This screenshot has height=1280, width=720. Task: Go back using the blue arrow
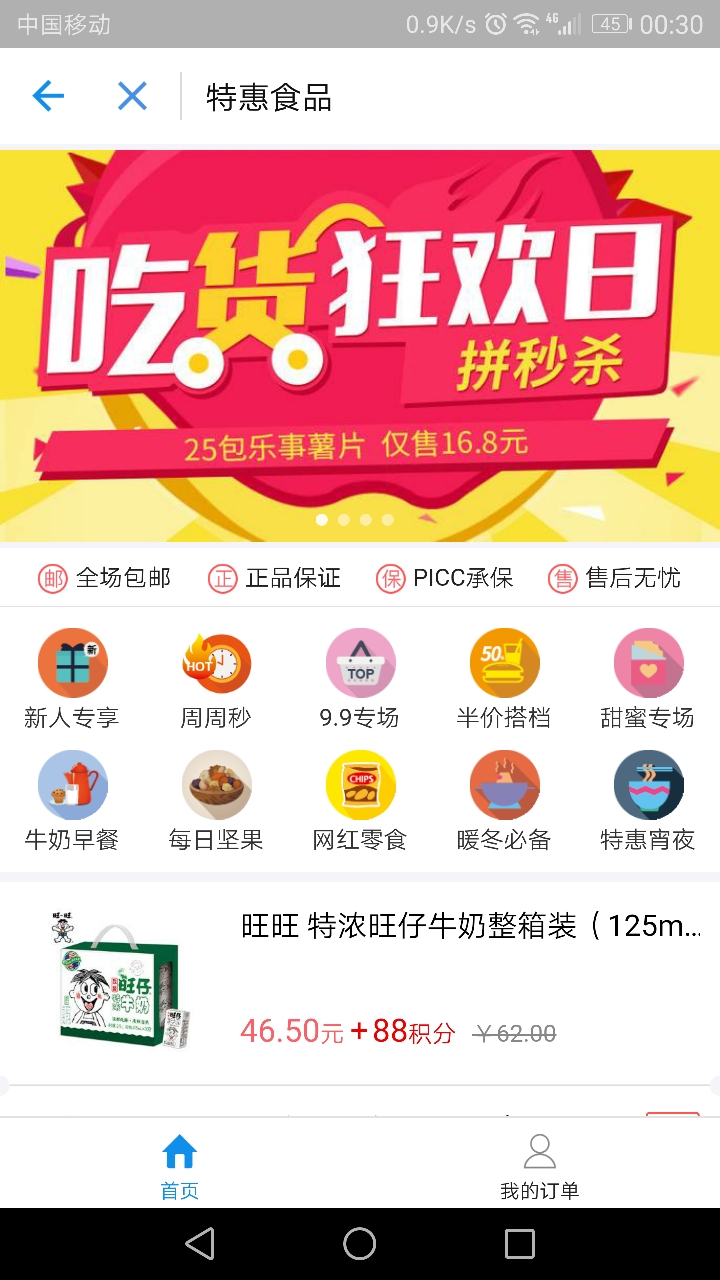click(x=47, y=96)
